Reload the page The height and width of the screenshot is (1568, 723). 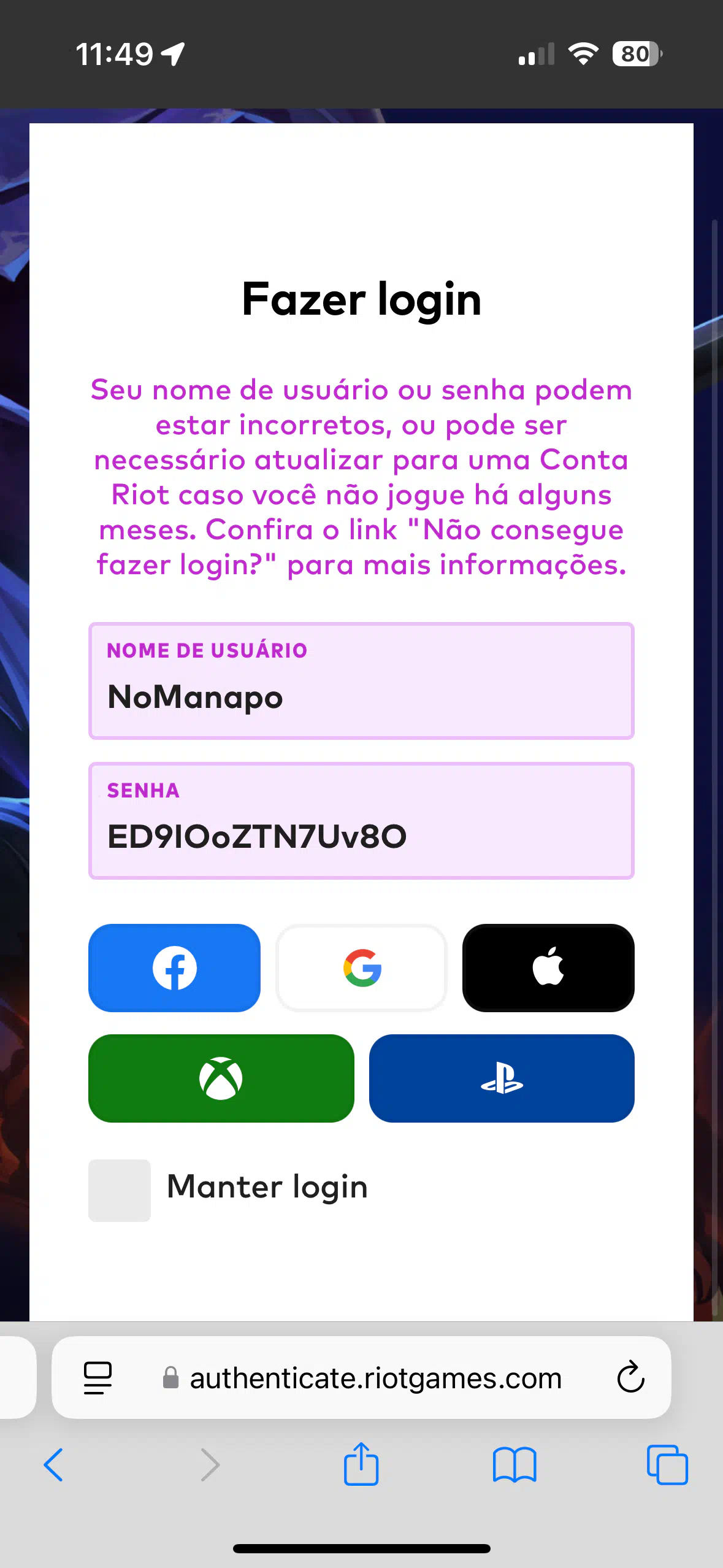coord(630,1378)
